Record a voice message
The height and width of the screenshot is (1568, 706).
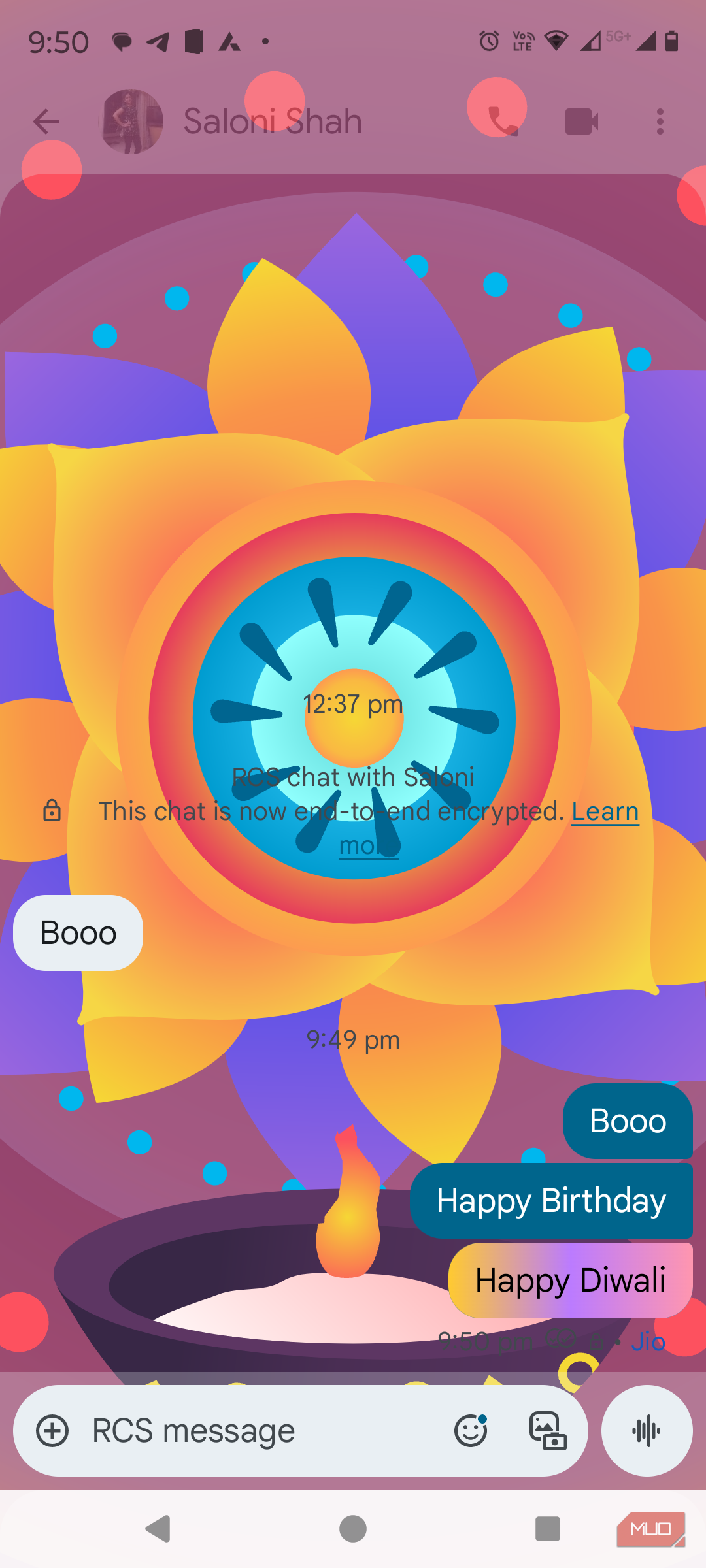tap(647, 1431)
